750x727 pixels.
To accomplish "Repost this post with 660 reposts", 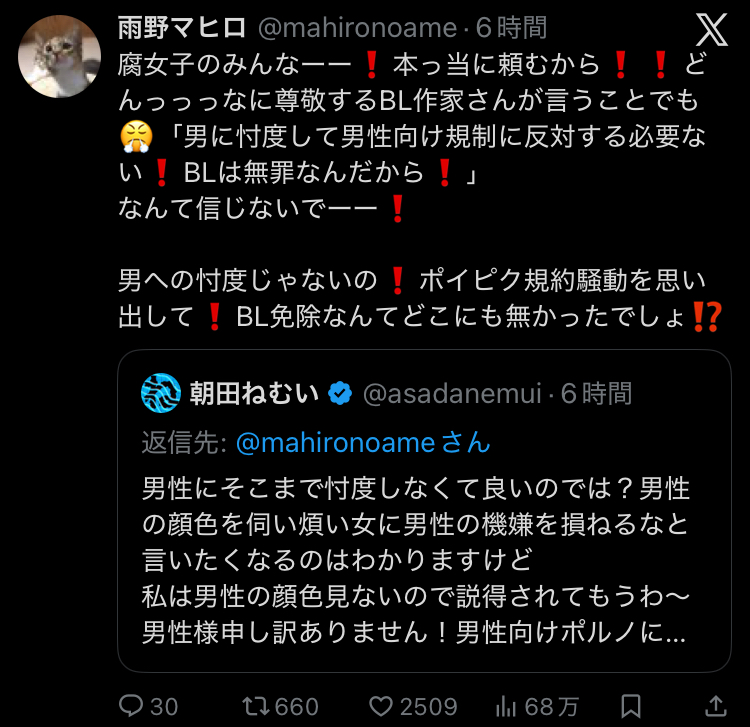I will point(258,706).
